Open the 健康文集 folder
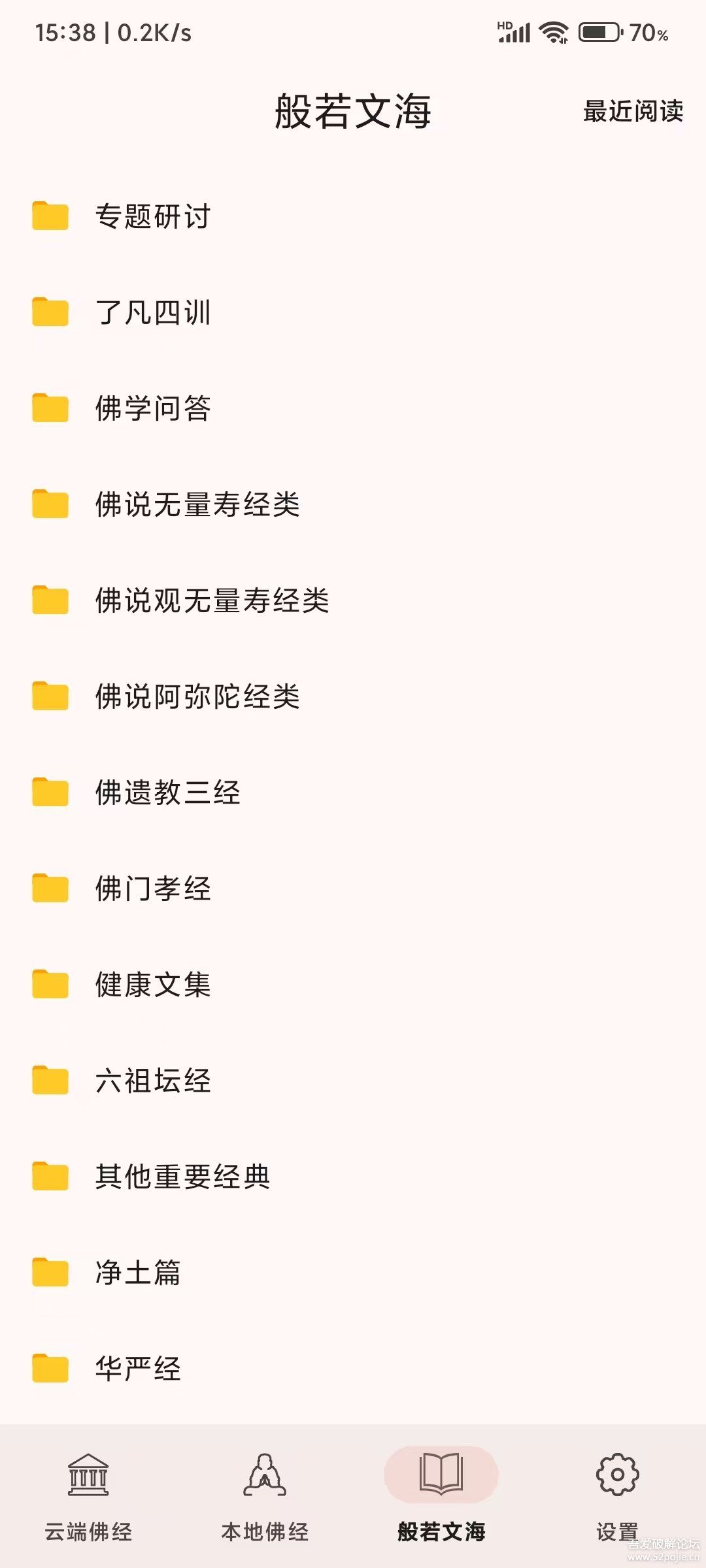The width and height of the screenshot is (706, 1568). [x=152, y=985]
